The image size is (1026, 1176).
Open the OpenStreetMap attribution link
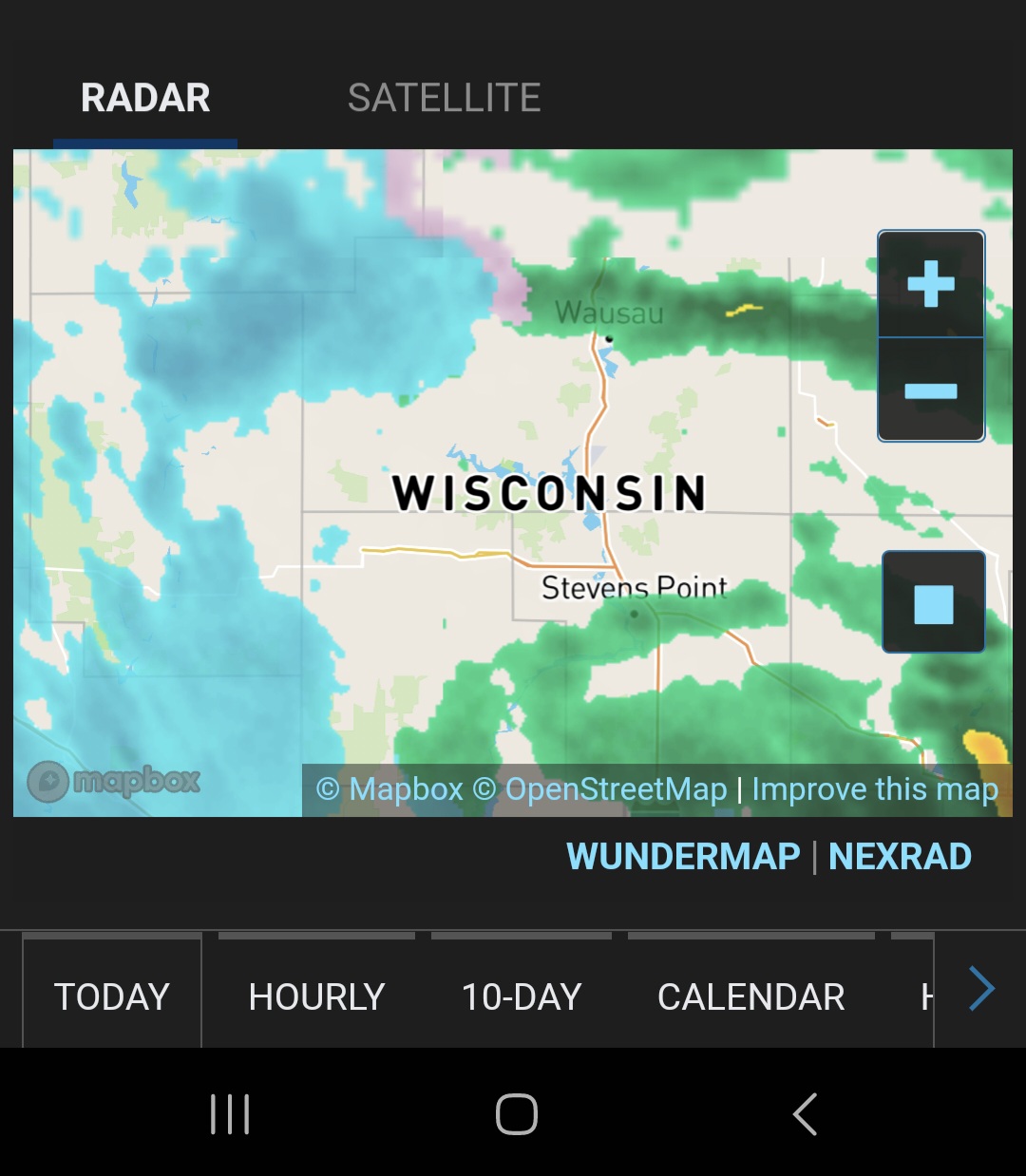tap(615, 789)
